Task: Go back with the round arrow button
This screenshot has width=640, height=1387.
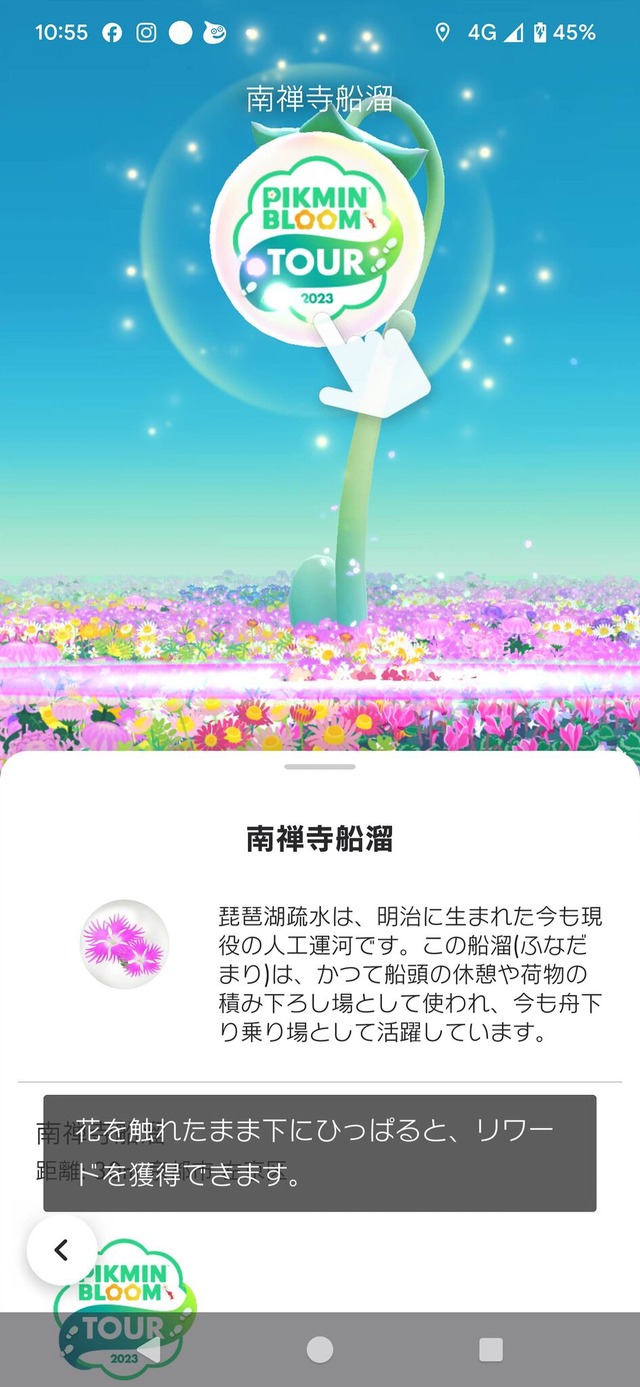Action: tap(61, 1250)
